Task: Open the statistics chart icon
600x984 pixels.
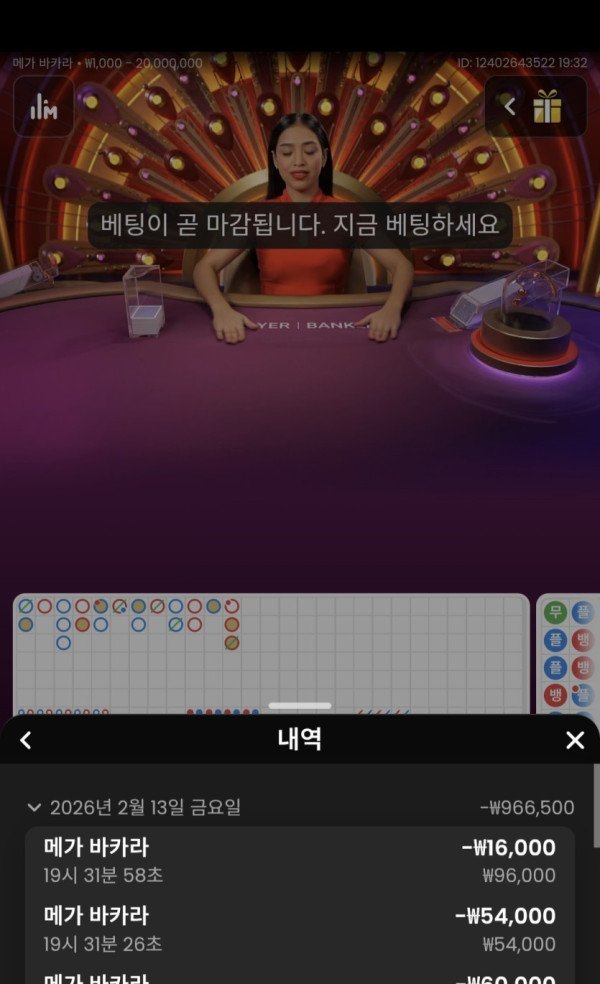Action: click(43, 107)
